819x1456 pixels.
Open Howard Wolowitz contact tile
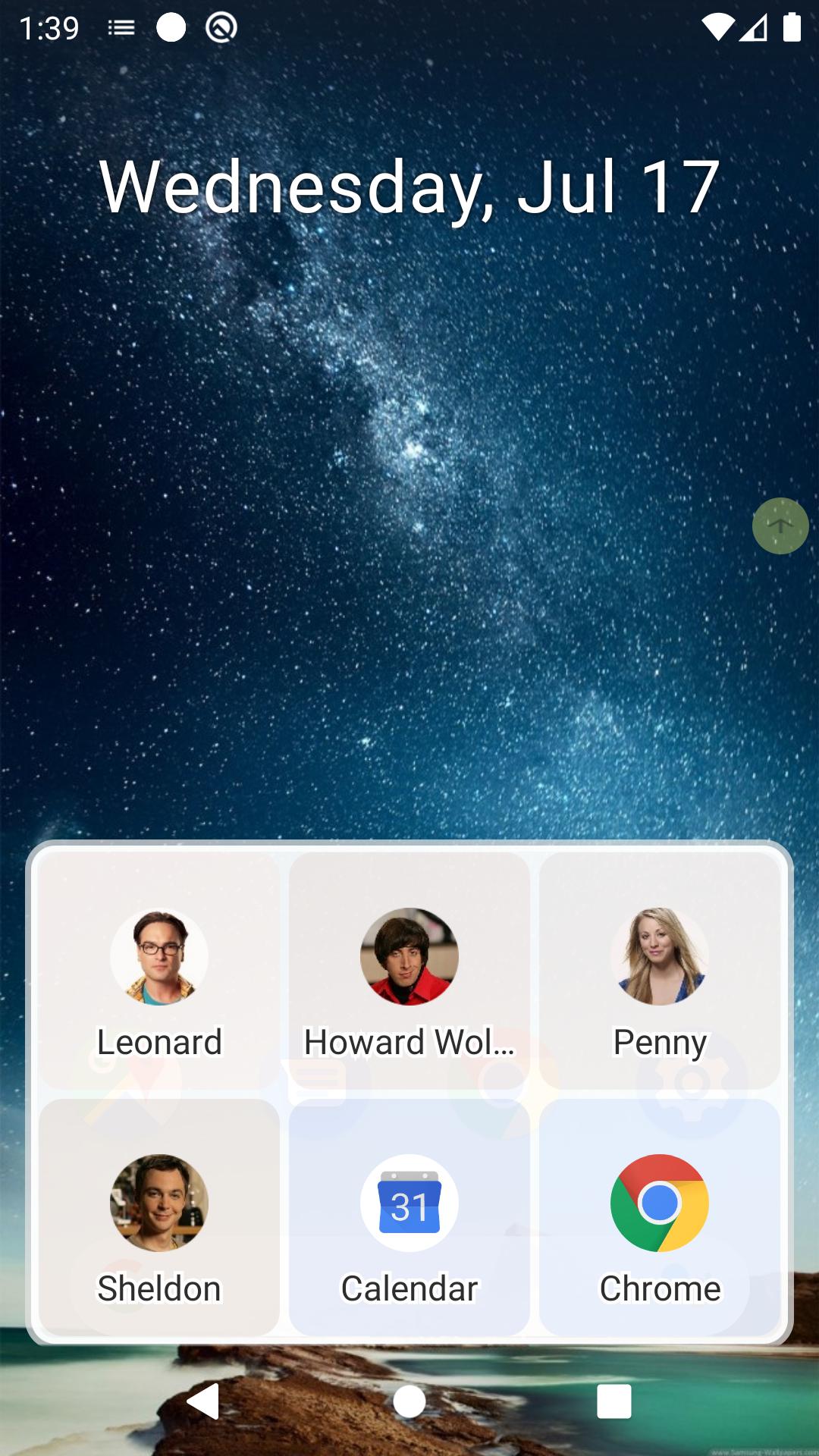coord(409,971)
